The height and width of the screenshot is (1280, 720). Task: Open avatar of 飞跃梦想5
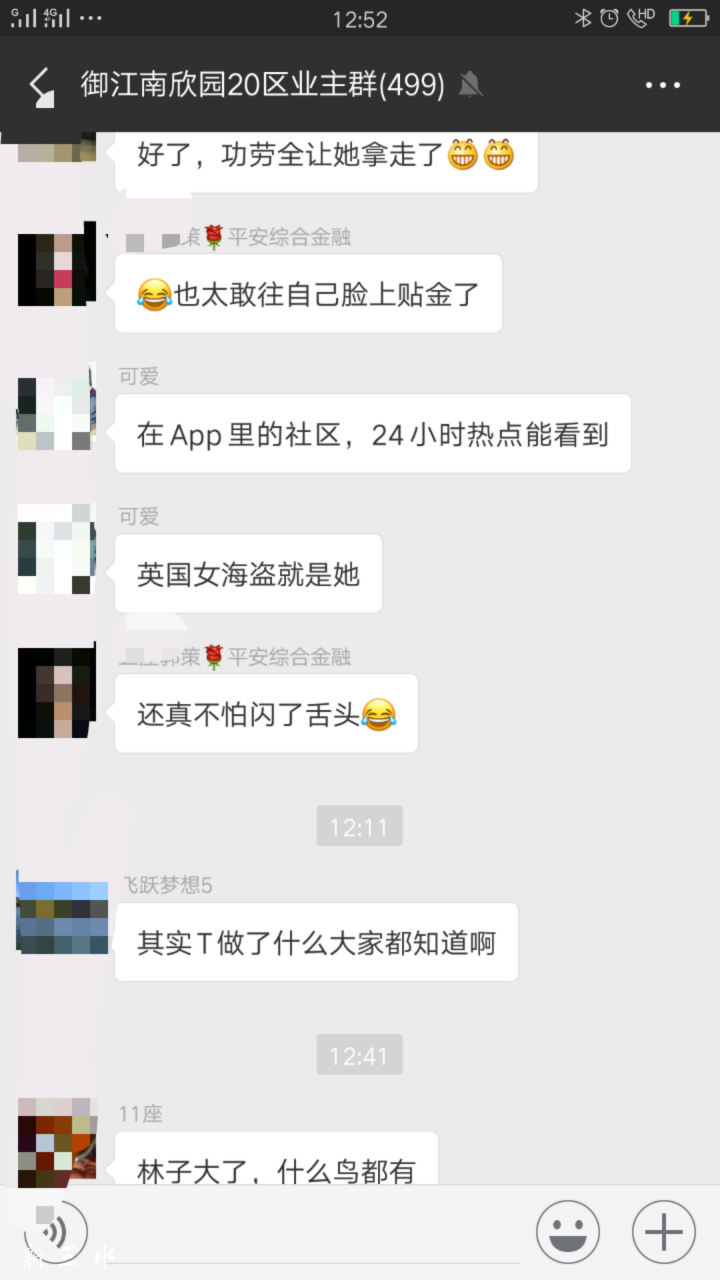62,916
